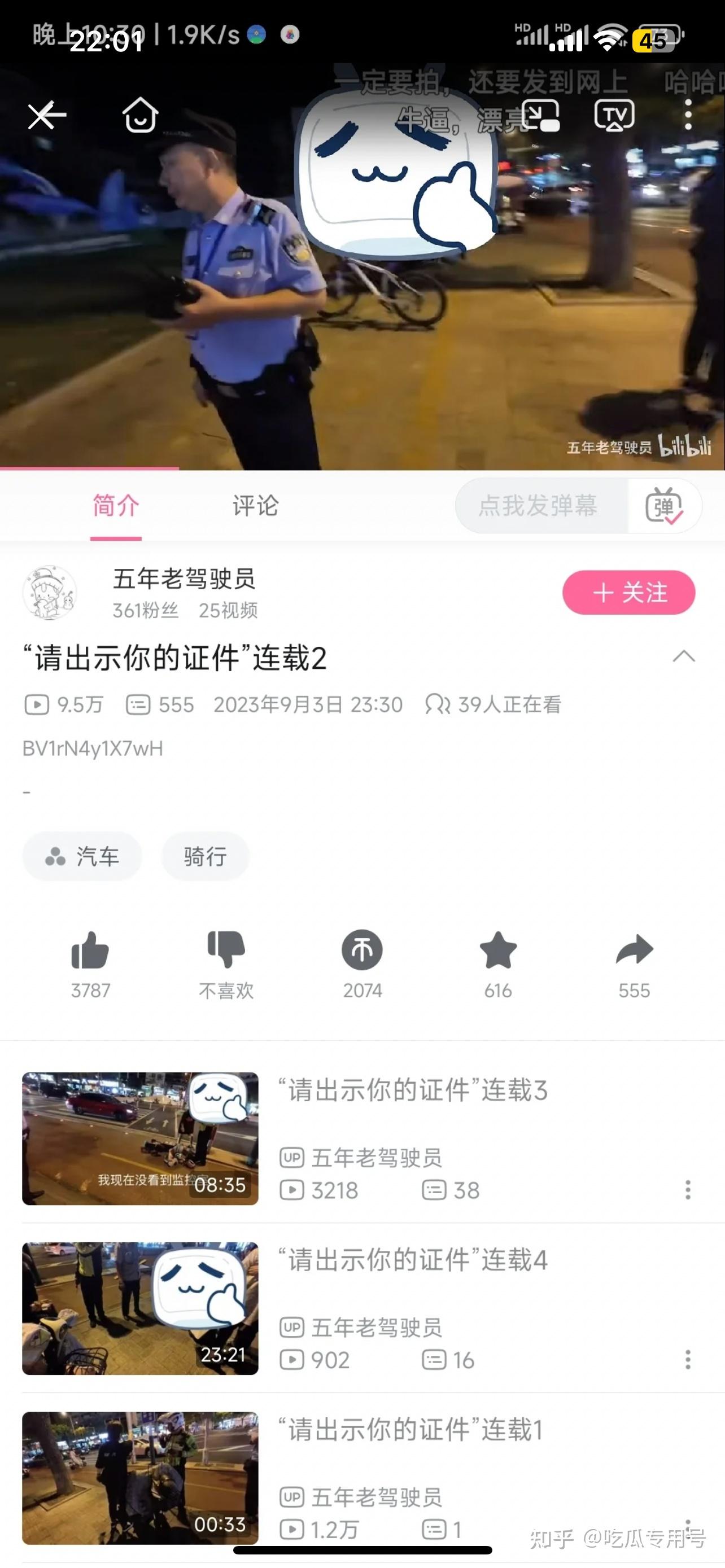Tap the 点我发弹幕 input field
This screenshot has height=1568, width=725.
click(x=539, y=506)
